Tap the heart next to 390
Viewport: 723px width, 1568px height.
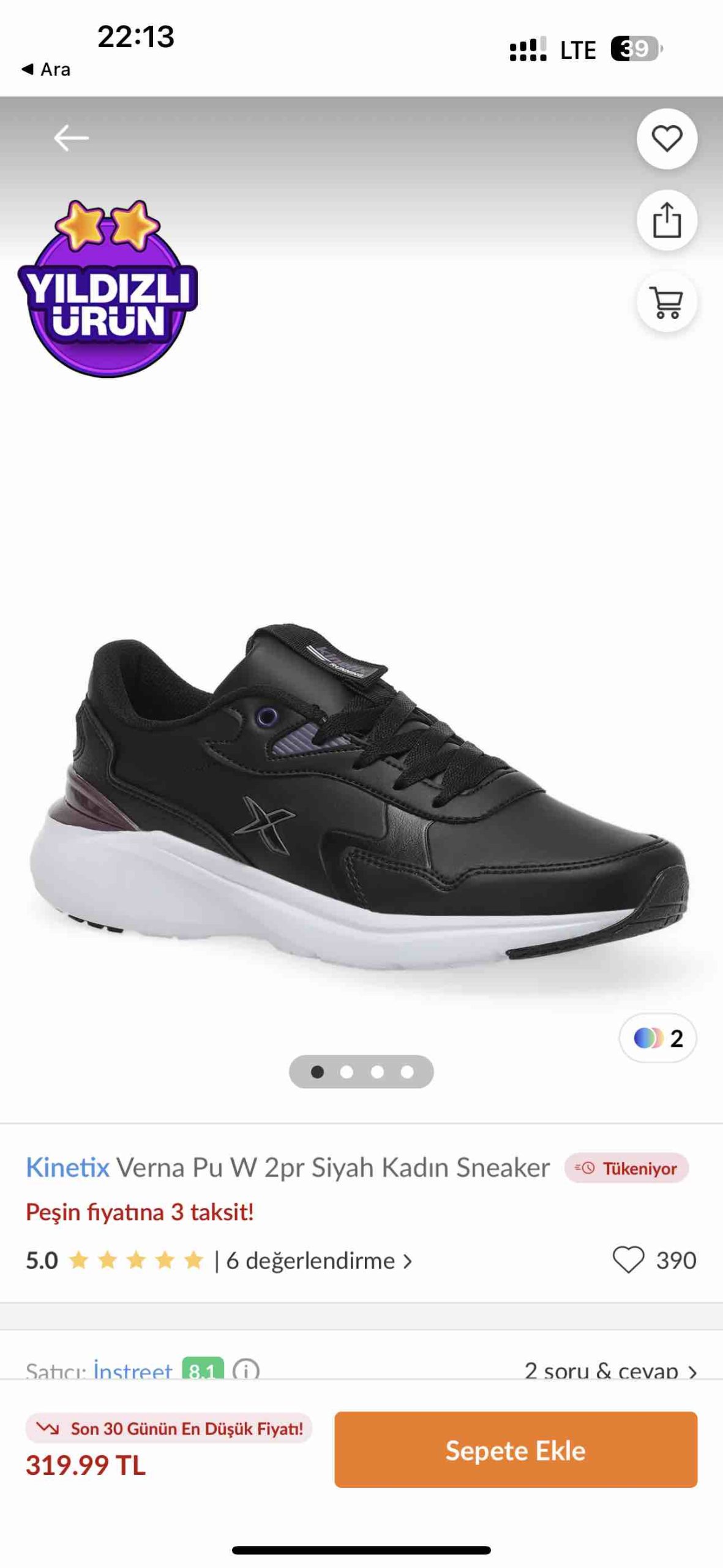pos(628,1260)
